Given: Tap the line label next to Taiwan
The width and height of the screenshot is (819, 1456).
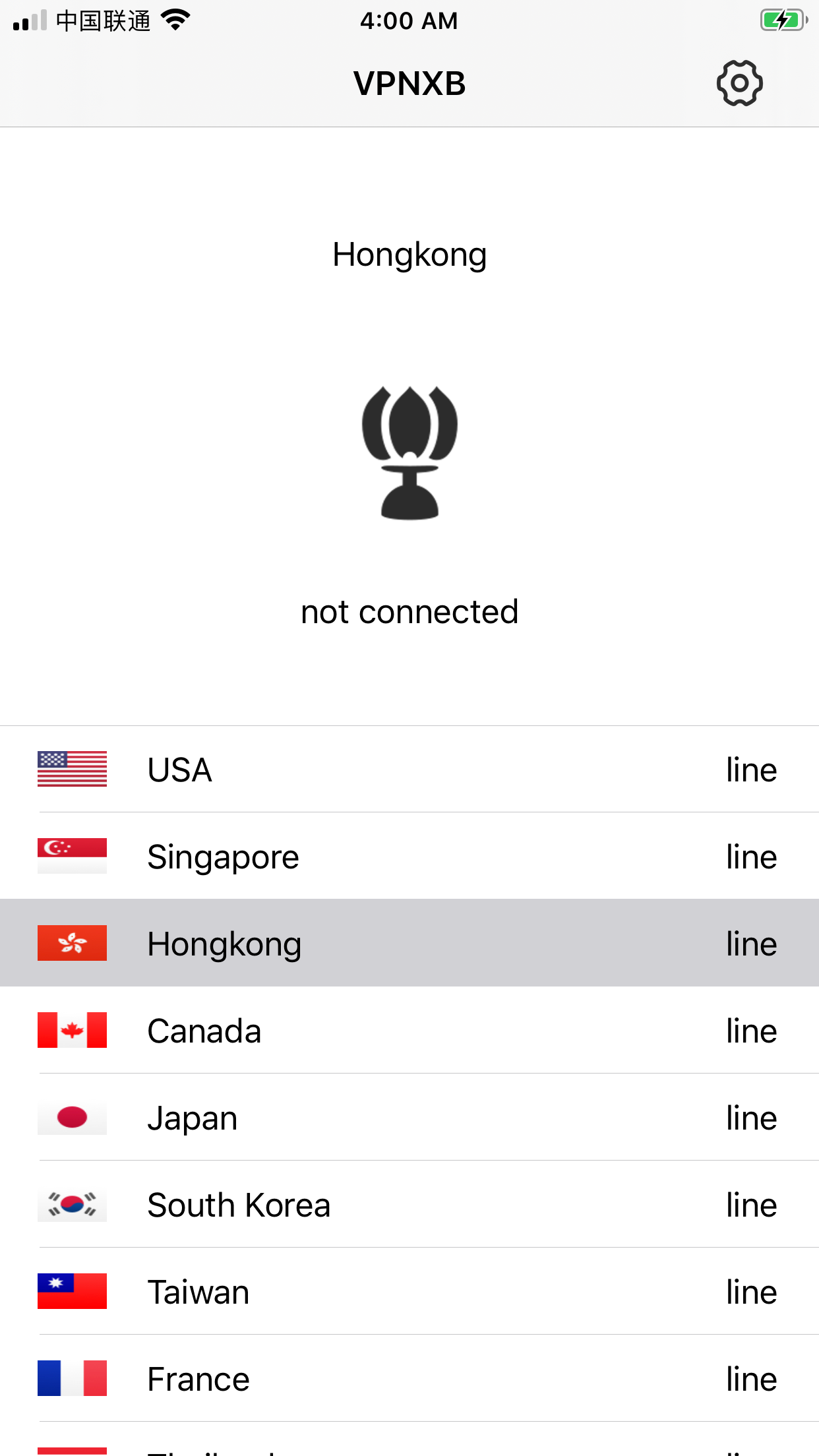Looking at the screenshot, I should pos(750,1291).
